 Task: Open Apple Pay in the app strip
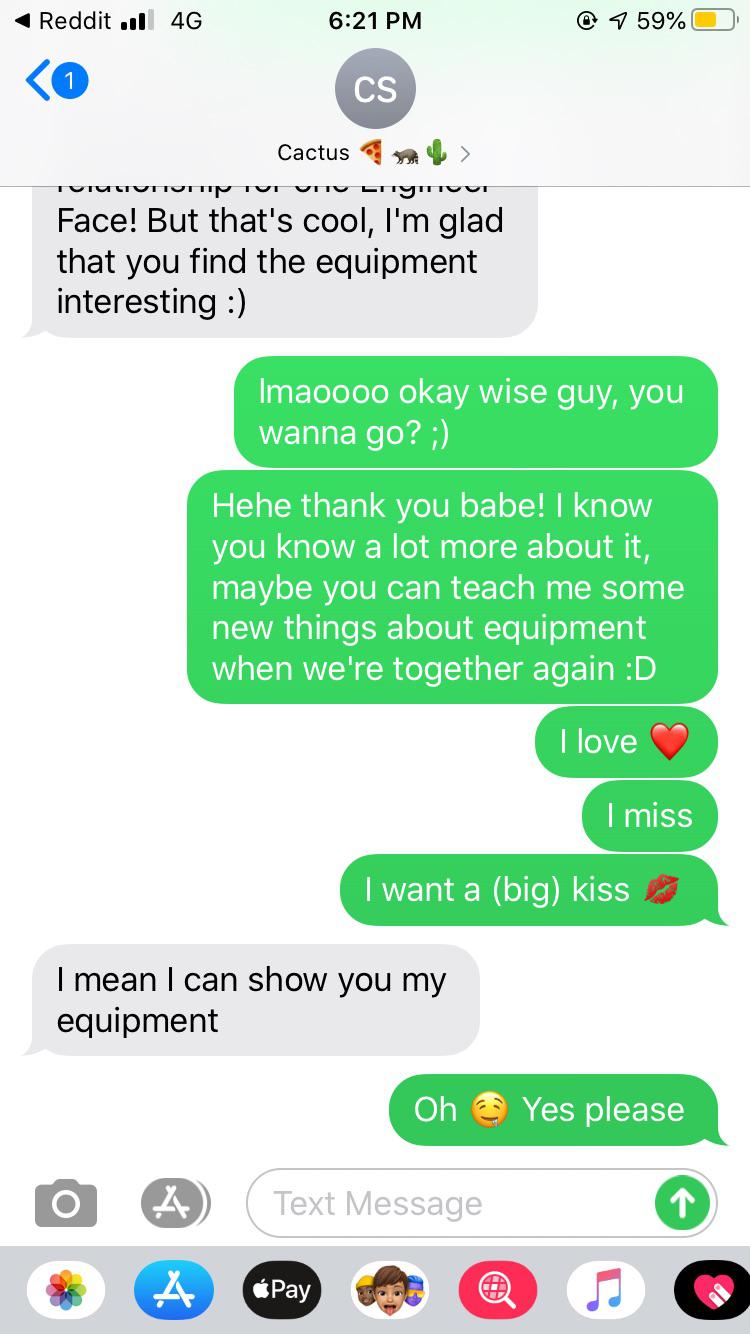coord(281,1289)
